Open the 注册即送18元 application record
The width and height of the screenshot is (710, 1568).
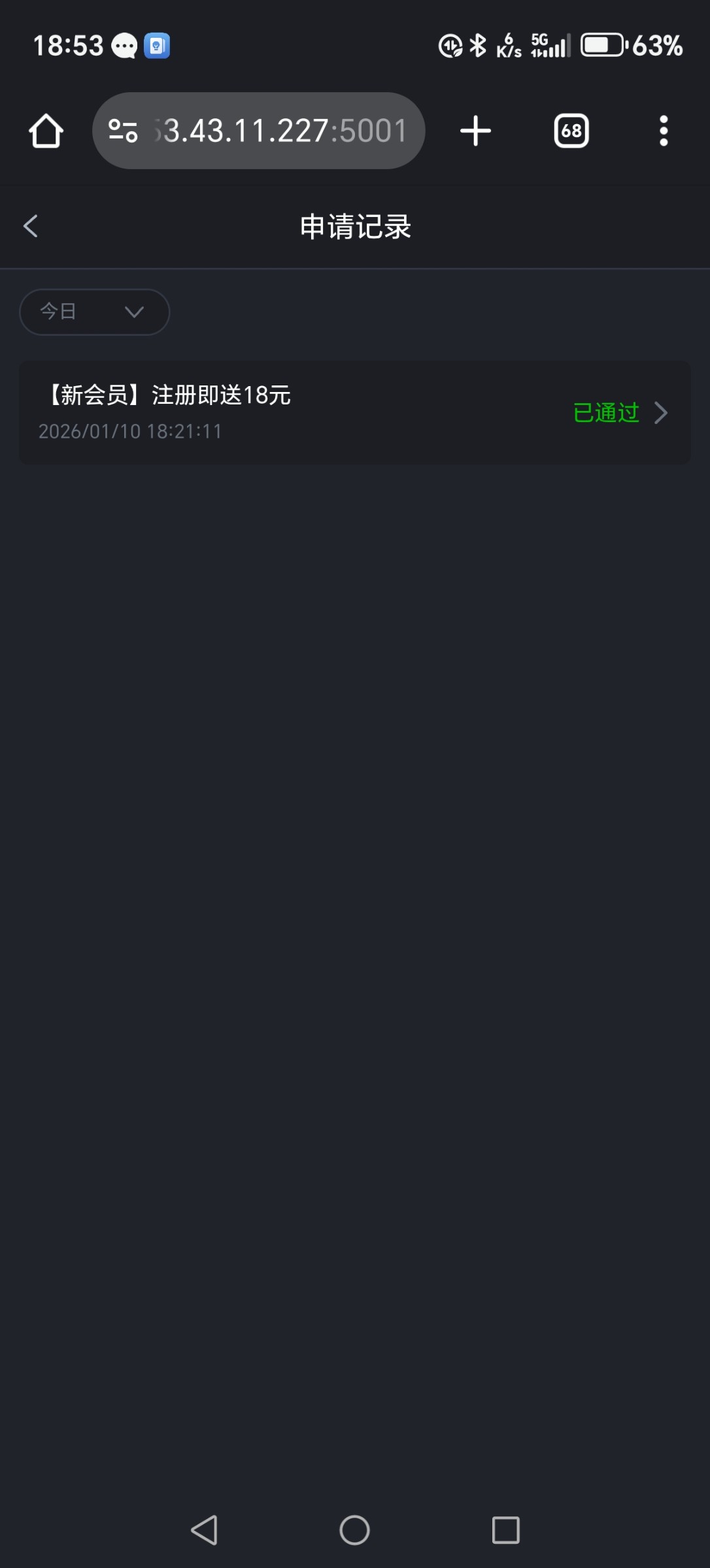(354, 412)
